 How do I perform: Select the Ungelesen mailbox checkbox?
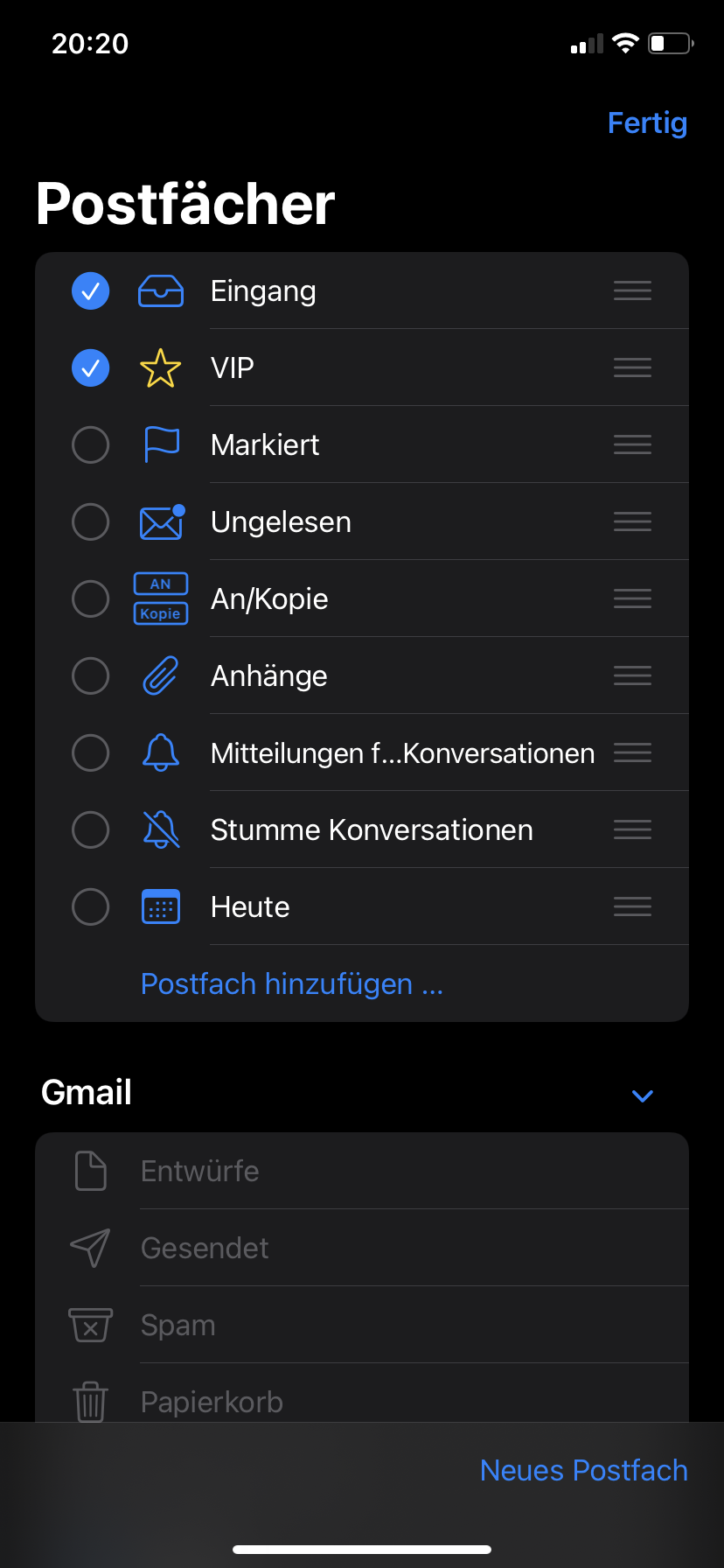click(90, 522)
